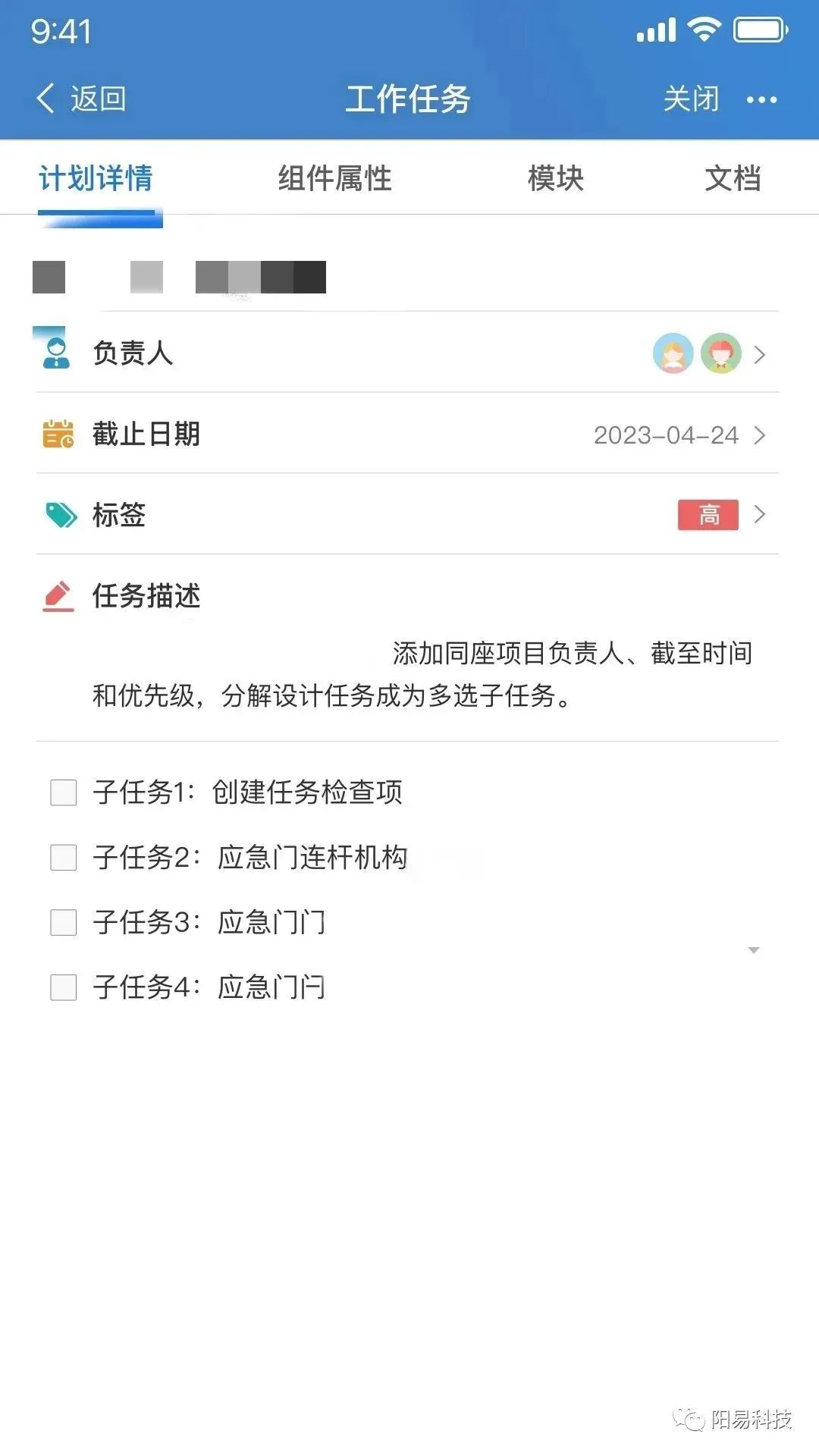Click the 返回 link
Screen dimensions: 819x1456
click(x=97, y=99)
